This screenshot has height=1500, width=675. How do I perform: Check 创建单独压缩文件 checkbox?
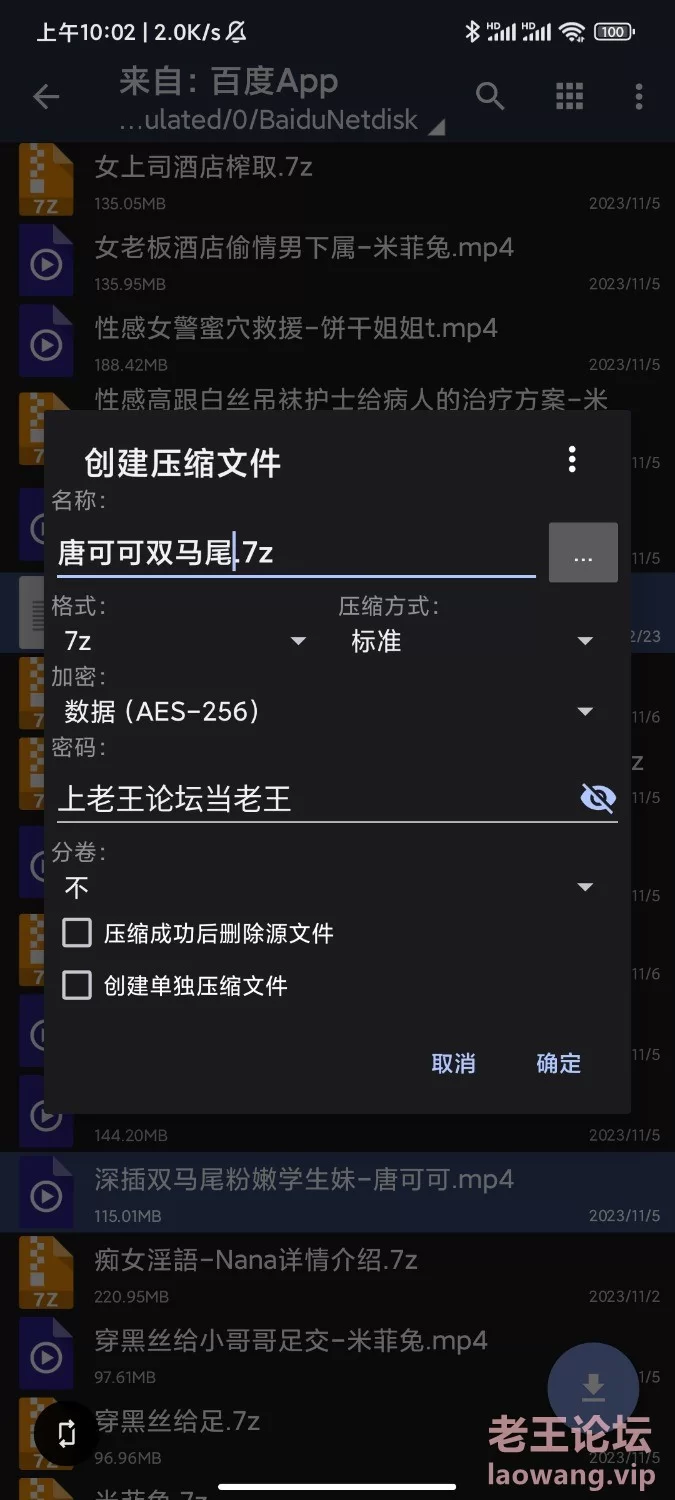pos(77,986)
